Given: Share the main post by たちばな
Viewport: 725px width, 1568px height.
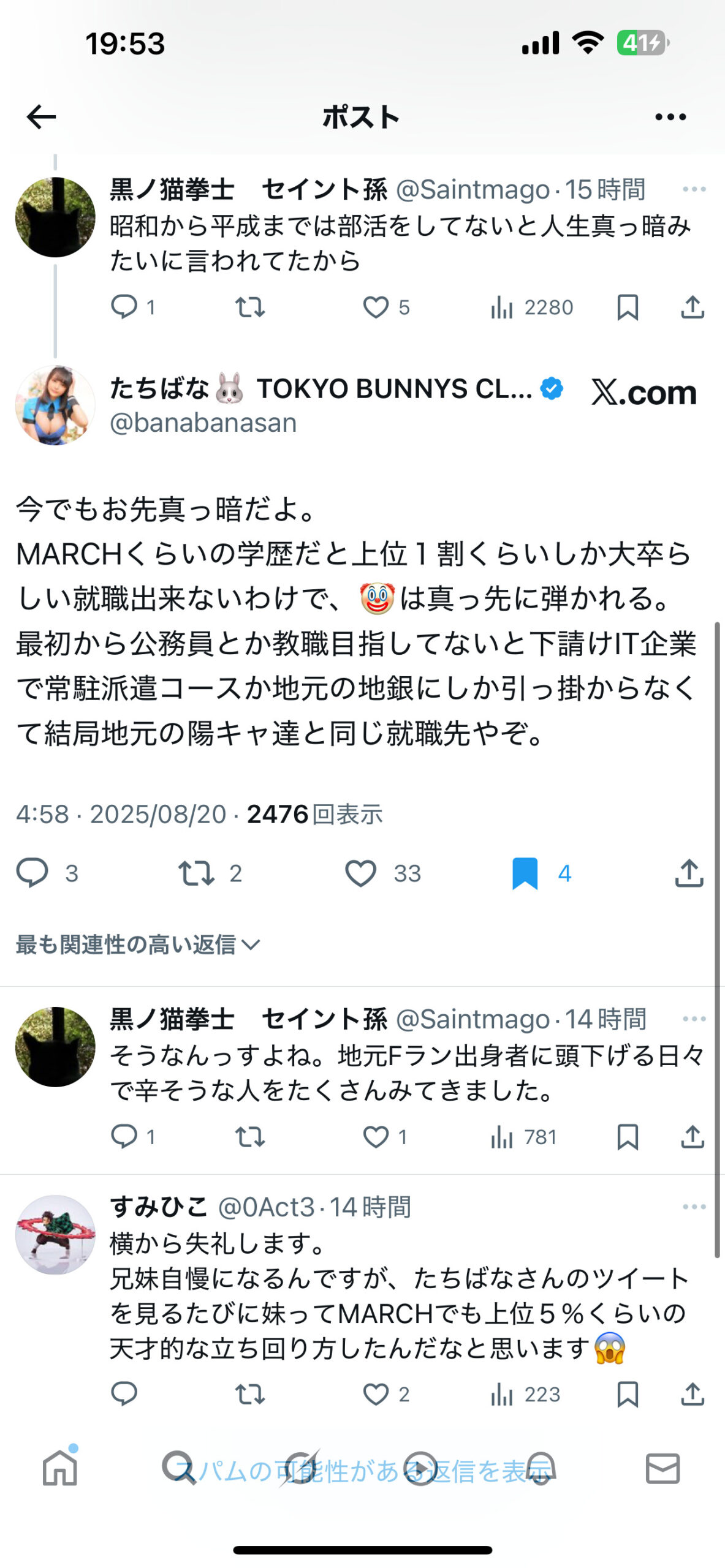Looking at the screenshot, I should click(x=689, y=873).
